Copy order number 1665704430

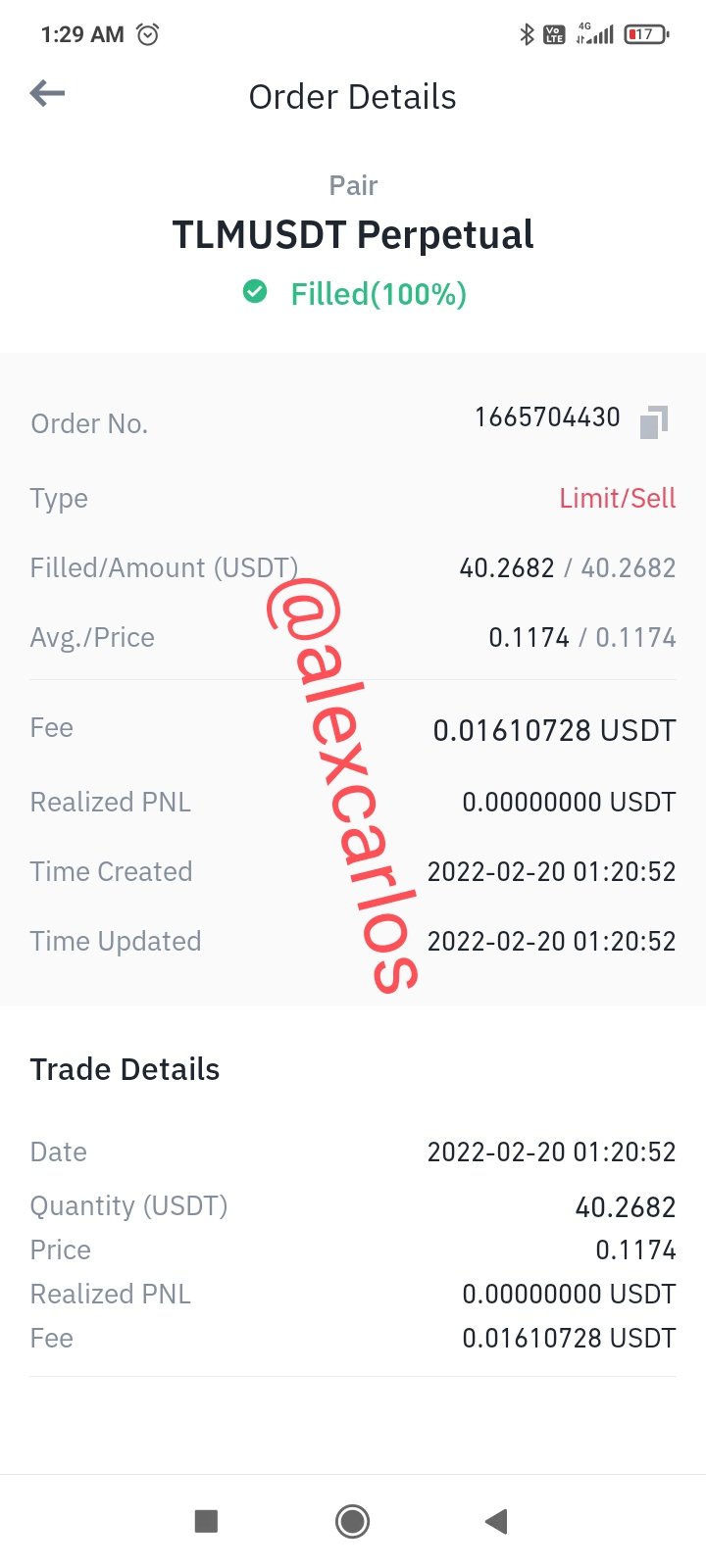654,421
